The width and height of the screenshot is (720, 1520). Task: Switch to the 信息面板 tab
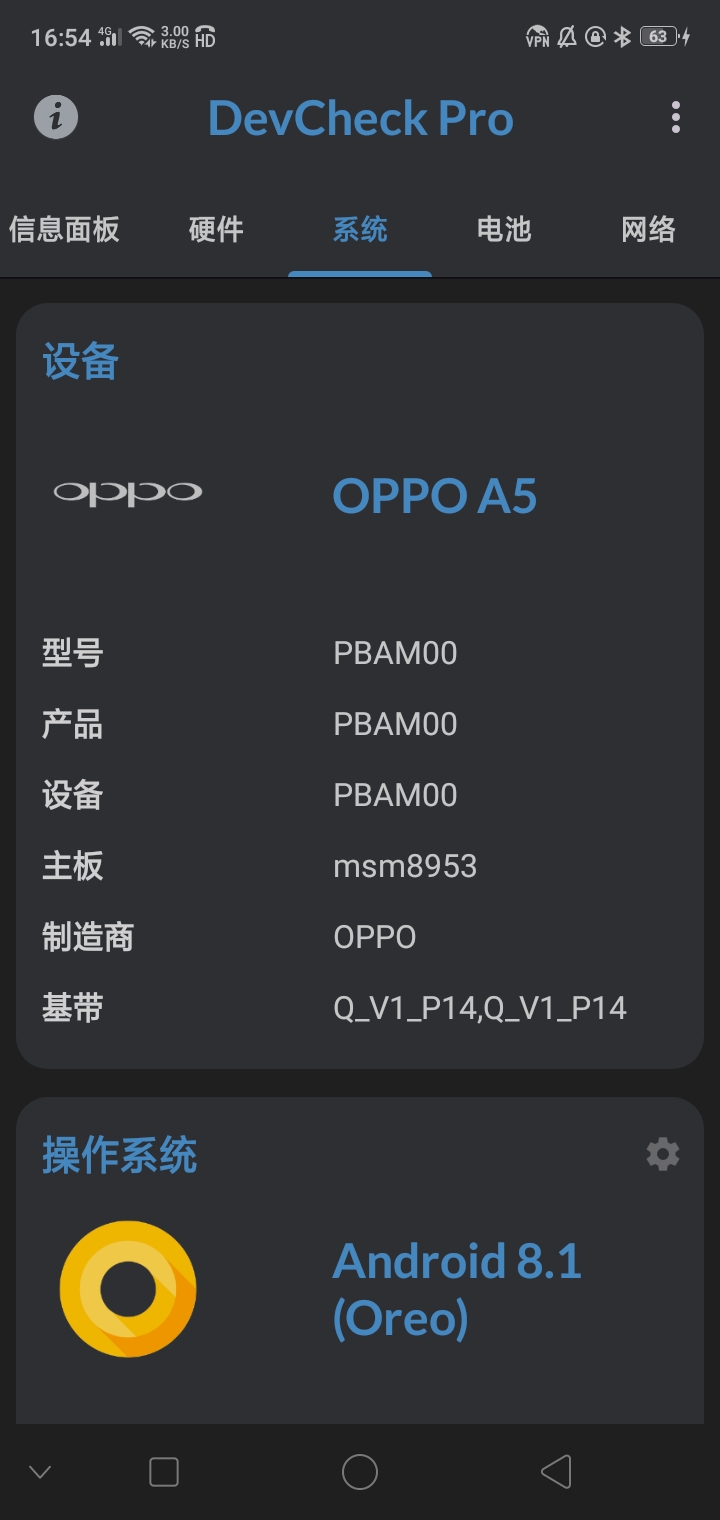[64, 229]
